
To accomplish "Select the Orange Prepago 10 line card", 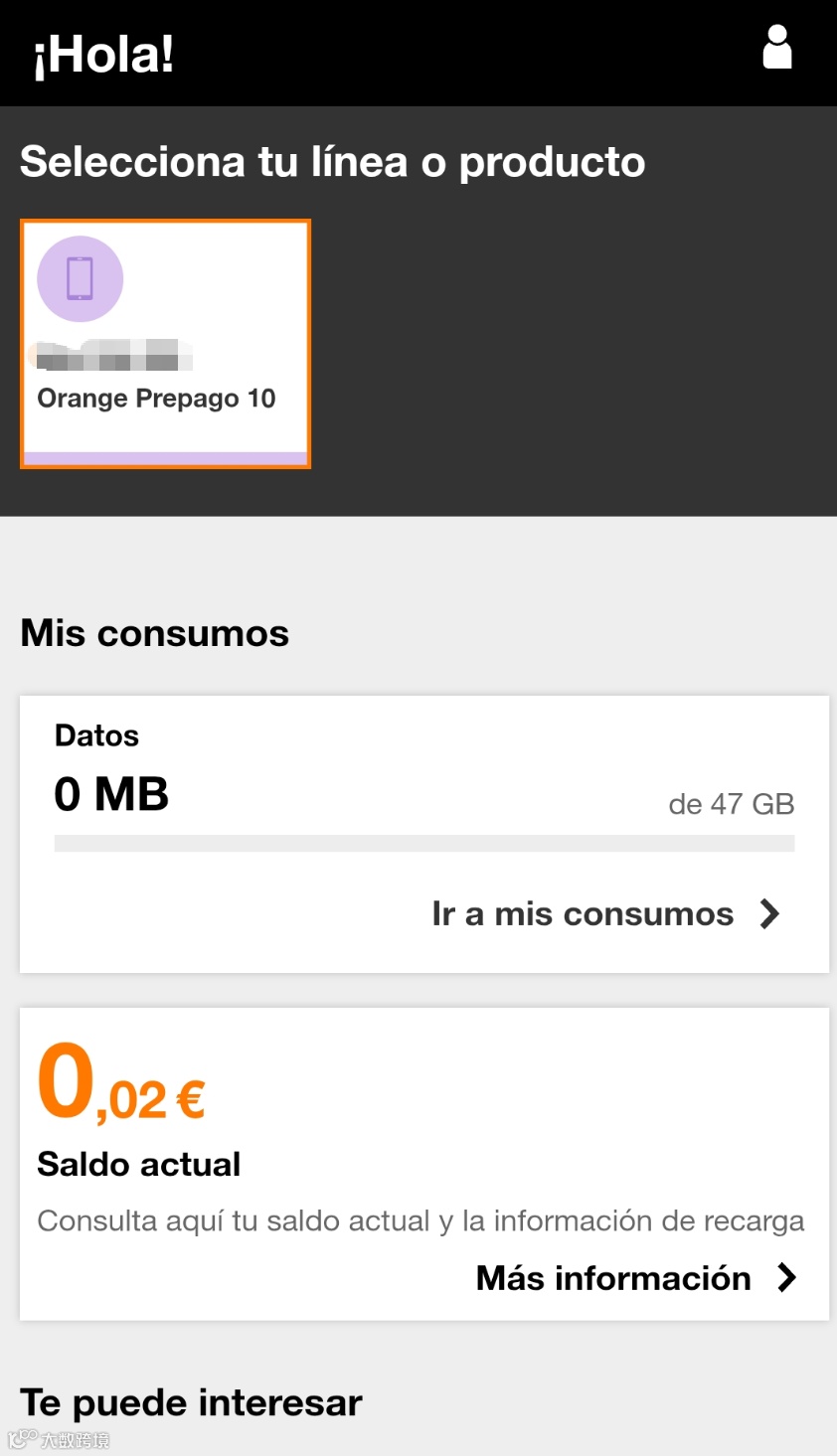I will tap(165, 344).
